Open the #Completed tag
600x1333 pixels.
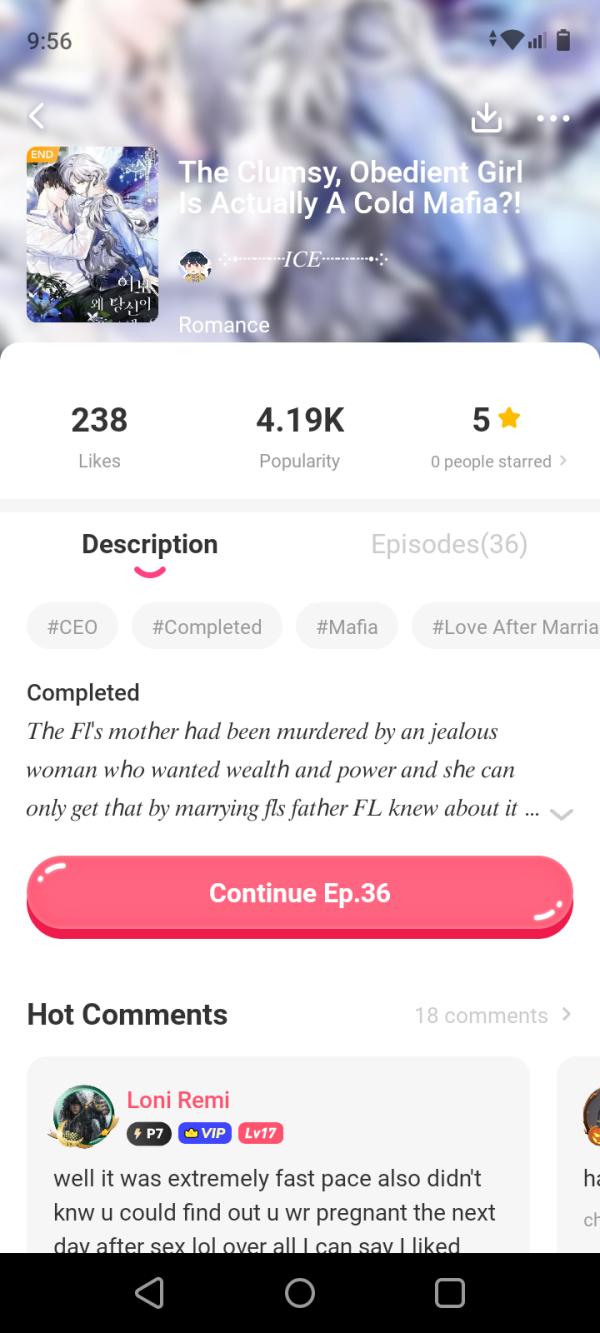pos(207,627)
